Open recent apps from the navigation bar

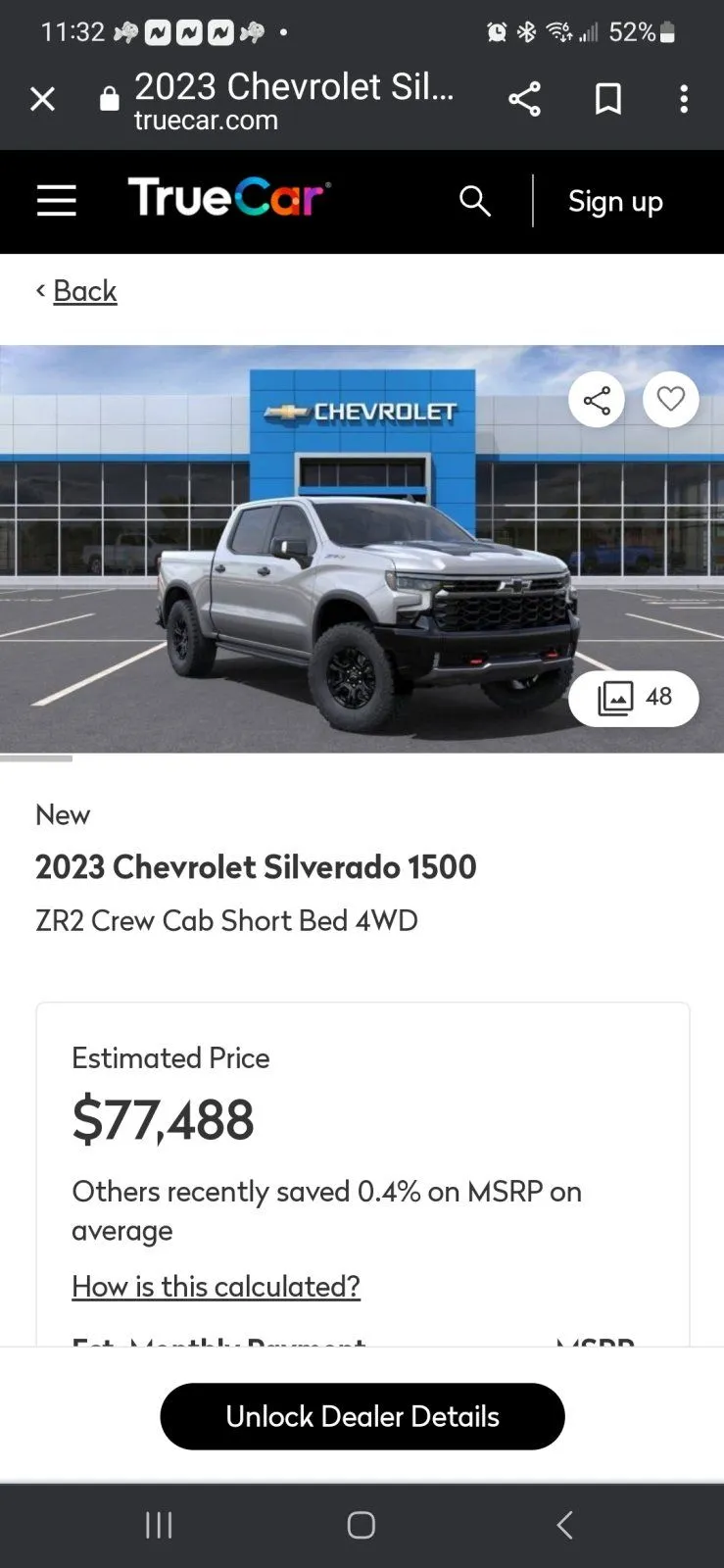pyautogui.click(x=159, y=1525)
